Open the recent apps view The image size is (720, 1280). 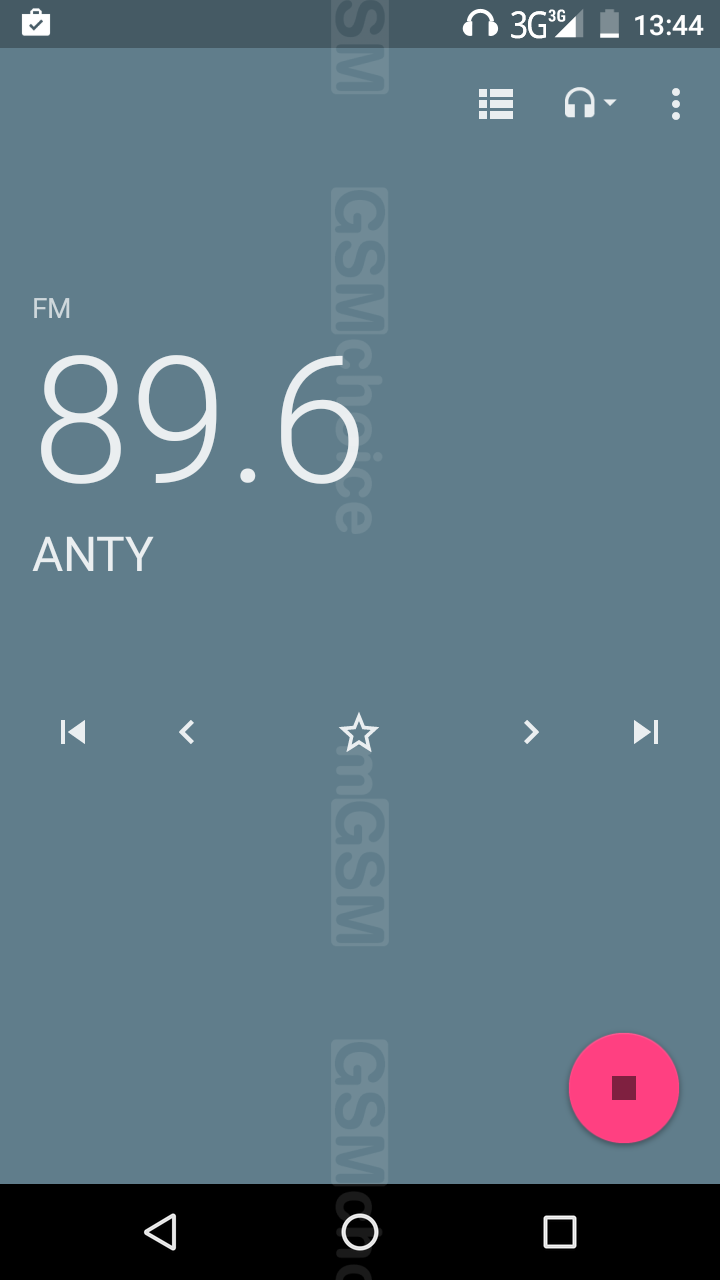click(x=560, y=1232)
